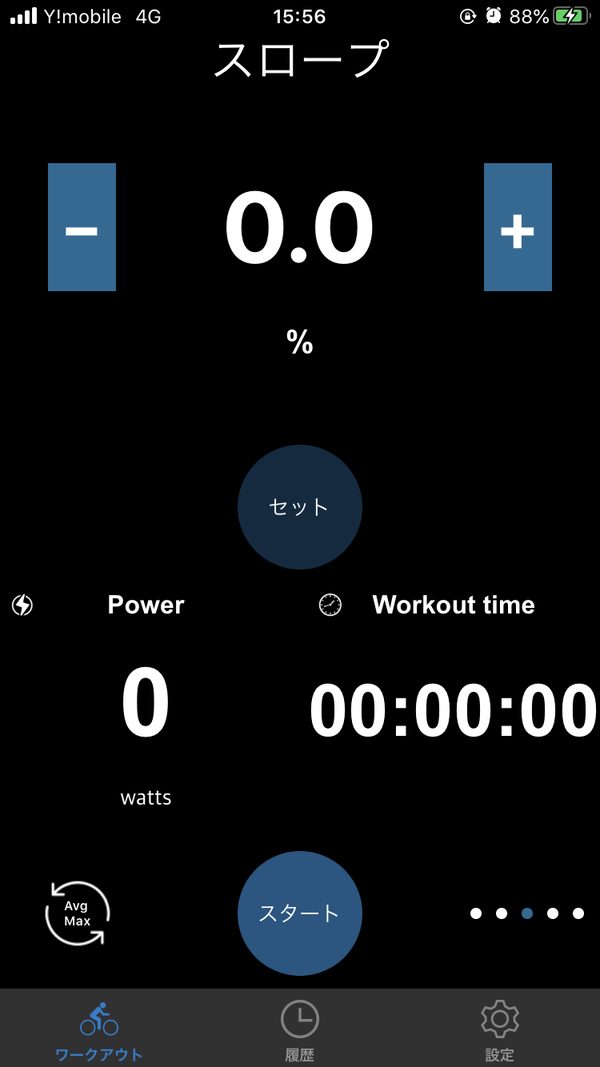Increase the slope with the plus button
The height and width of the screenshot is (1067, 600).
click(517, 227)
